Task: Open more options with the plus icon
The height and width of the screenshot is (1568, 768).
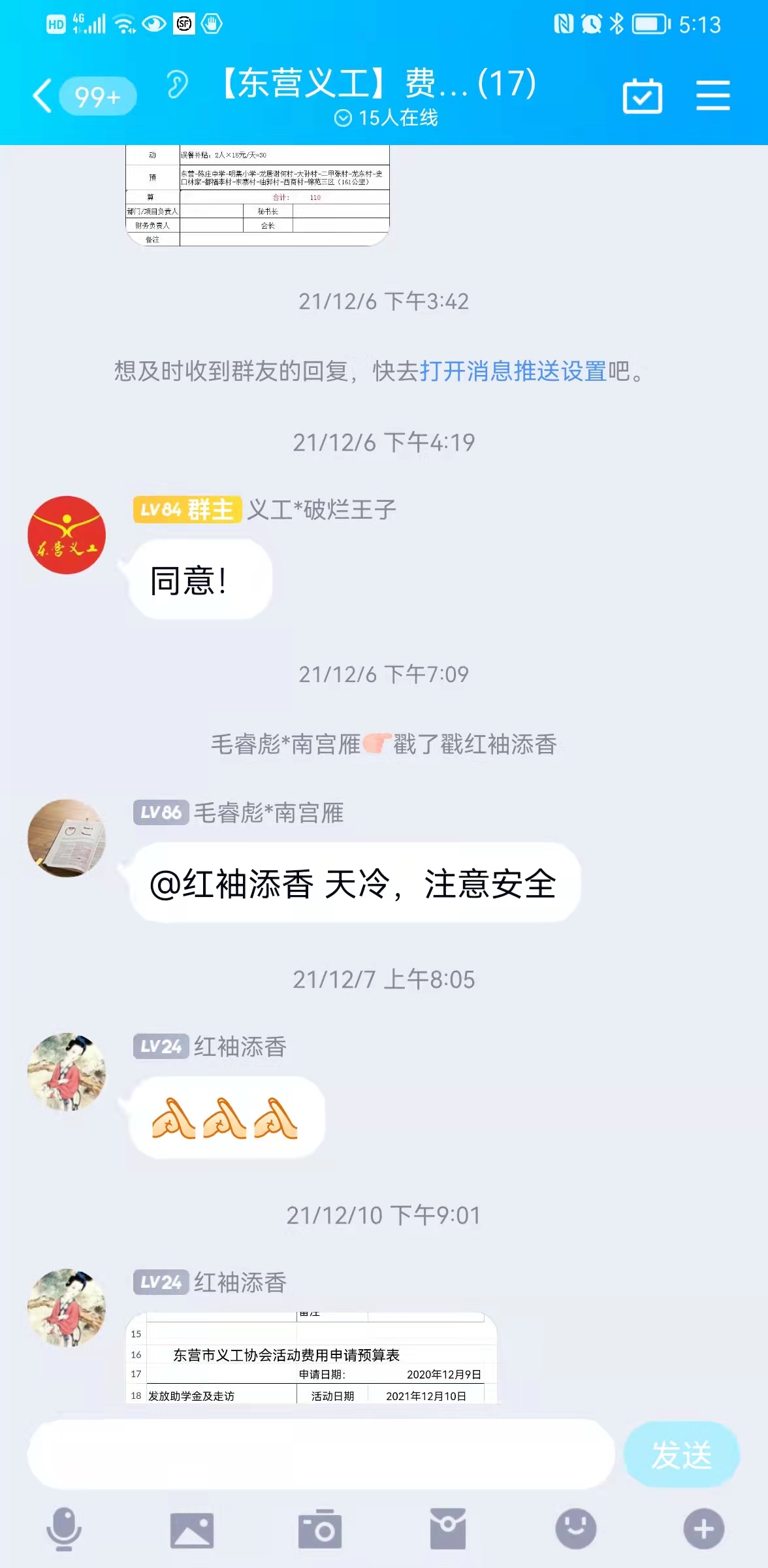Action: [x=704, y=1529]
